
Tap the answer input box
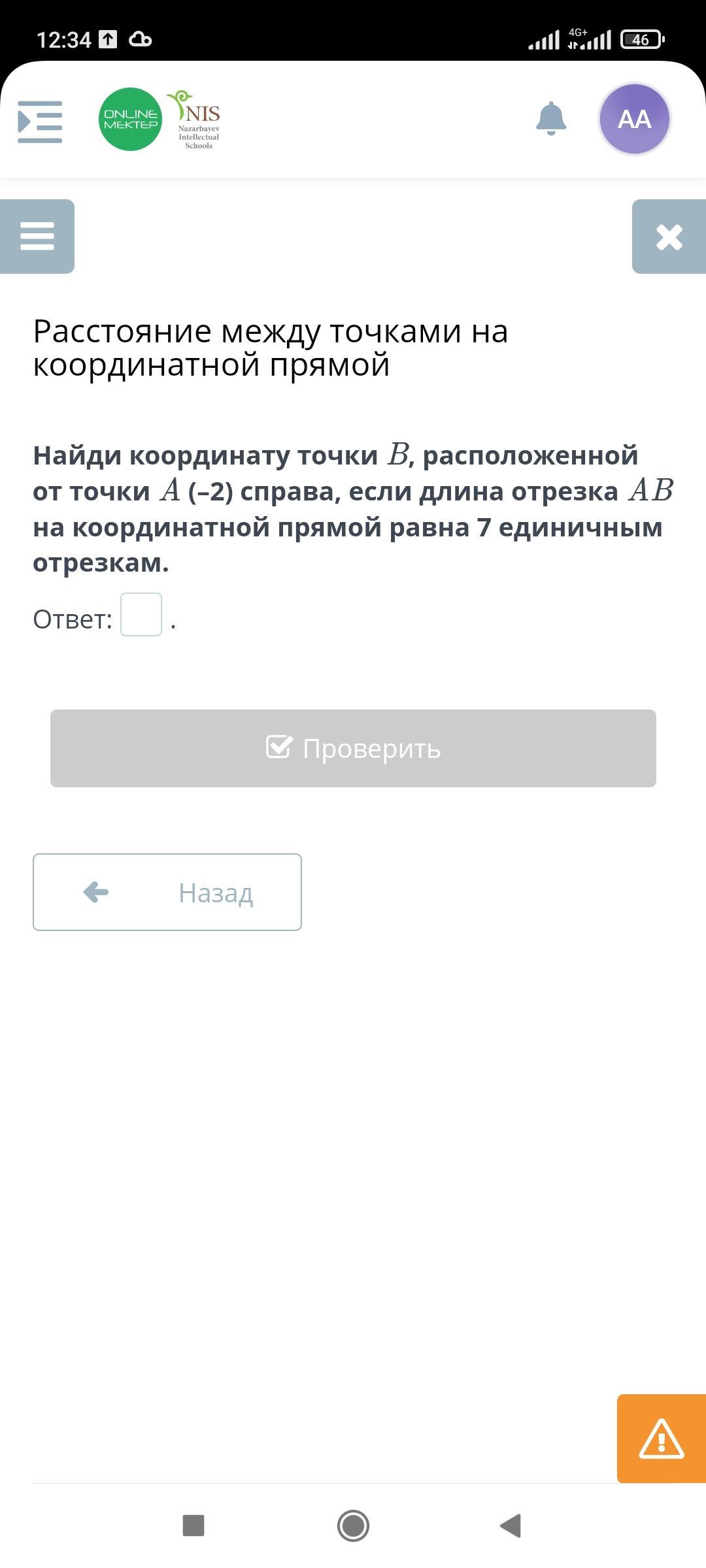pyautogui.click(x=141, y=615)
